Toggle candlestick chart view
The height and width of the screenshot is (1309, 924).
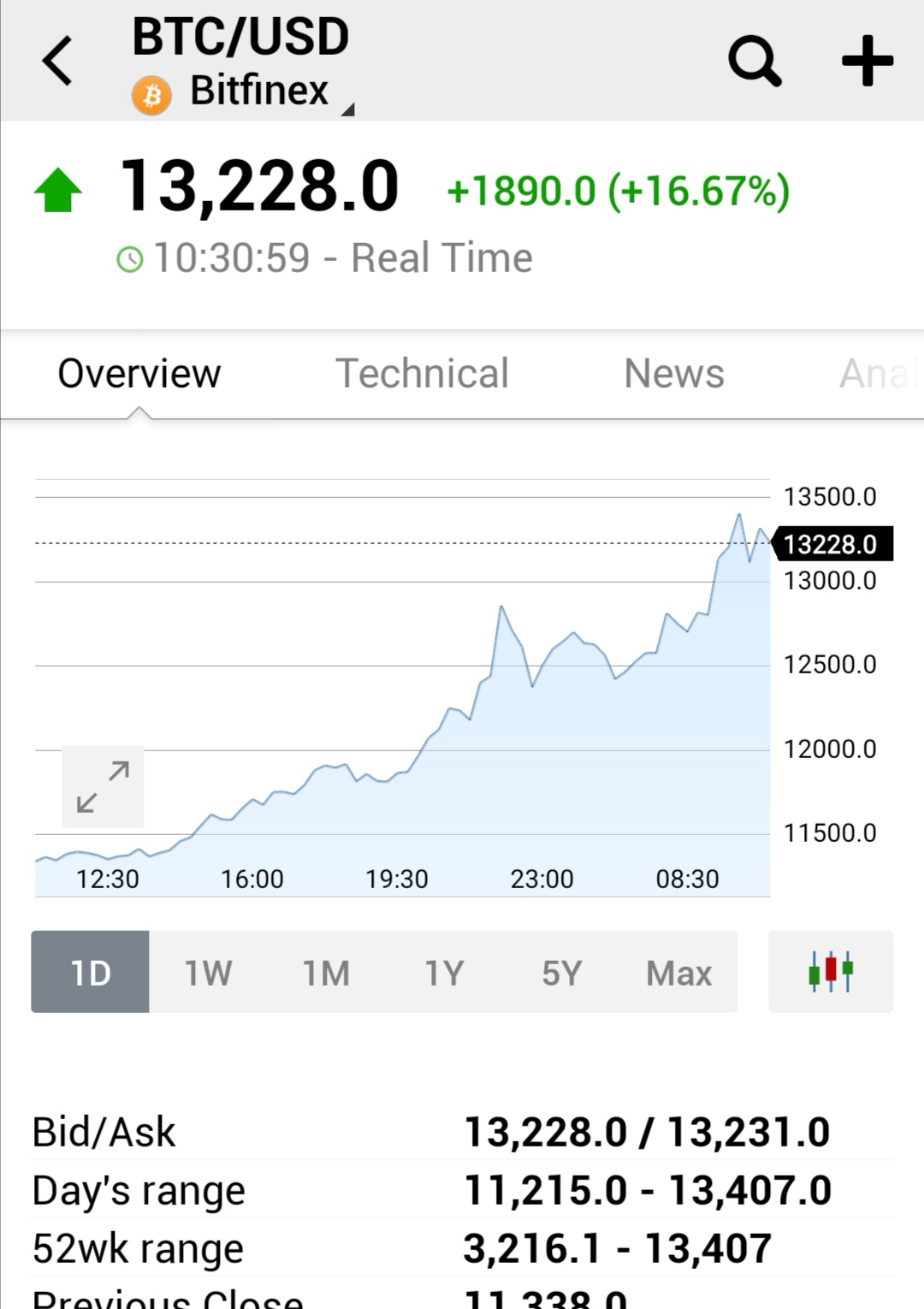[x=831, y=972]
